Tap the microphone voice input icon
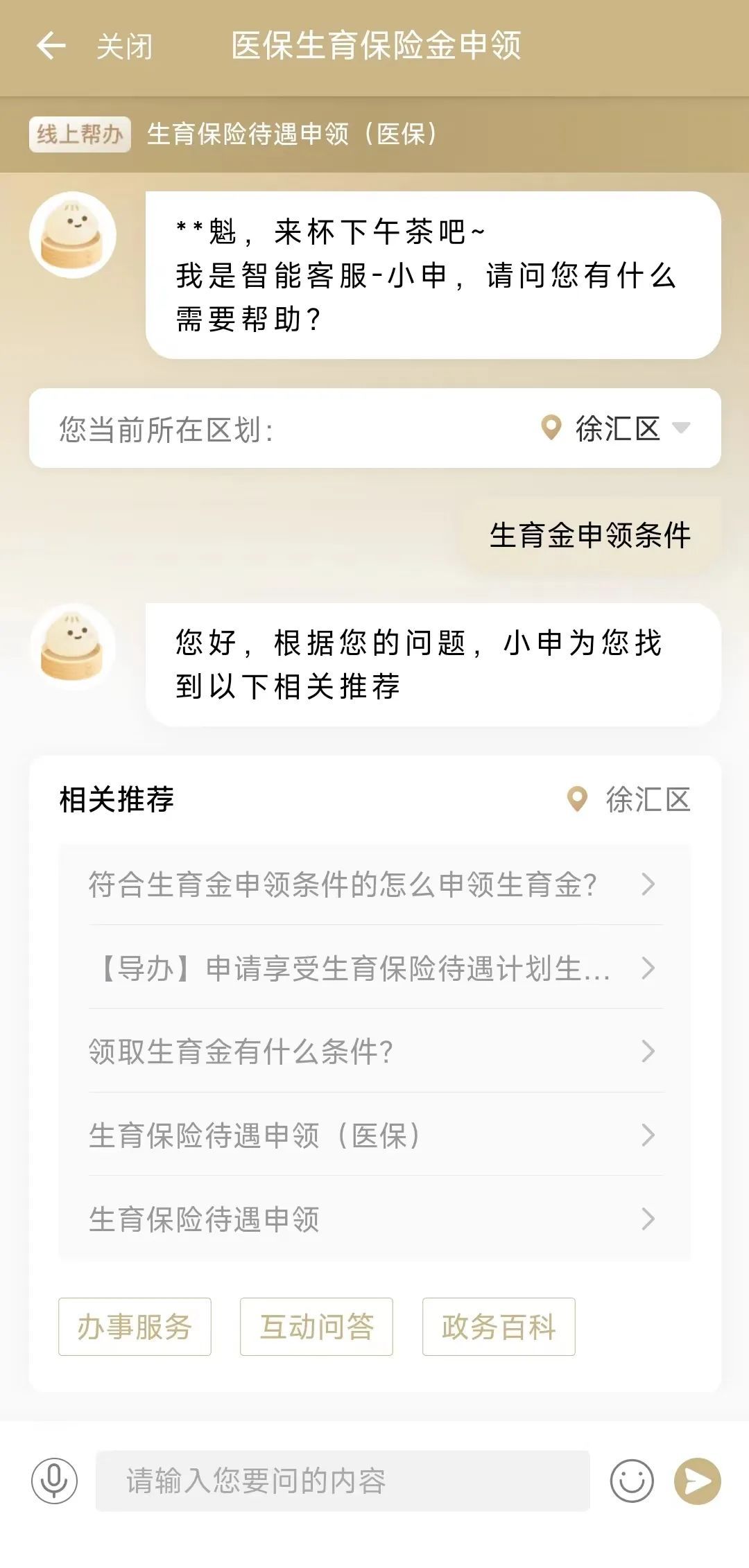749x1568 pixels. click(54, 1481)
